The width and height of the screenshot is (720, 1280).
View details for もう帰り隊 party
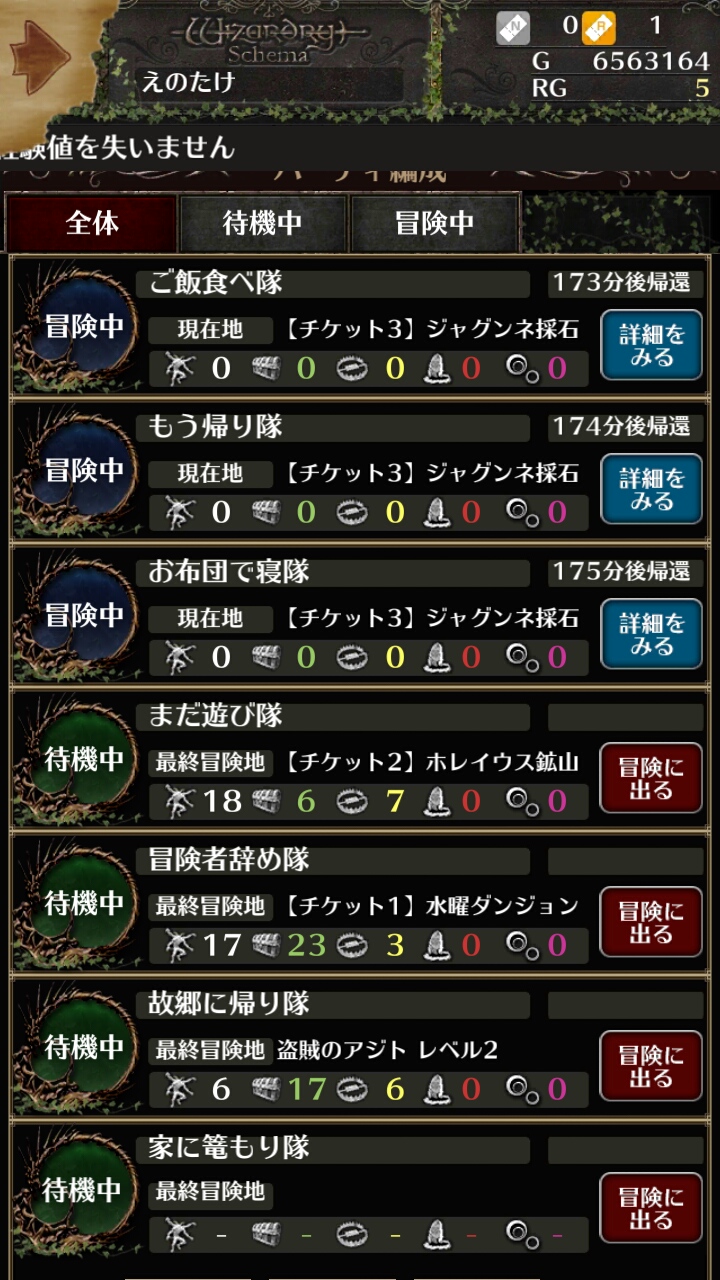click(651, 489)
